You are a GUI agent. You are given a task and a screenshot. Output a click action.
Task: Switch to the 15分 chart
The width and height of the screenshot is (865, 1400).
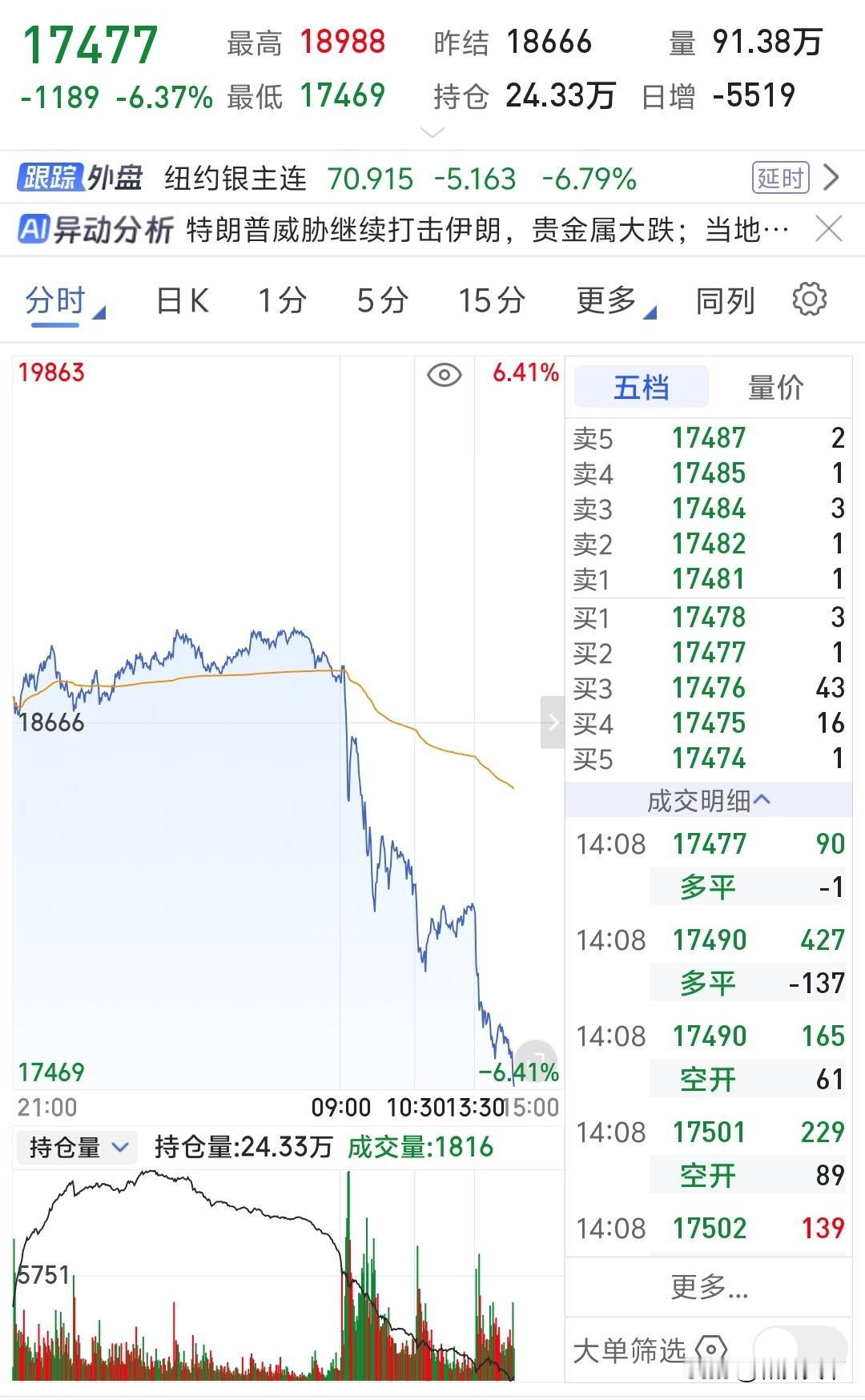coord(491,301)
